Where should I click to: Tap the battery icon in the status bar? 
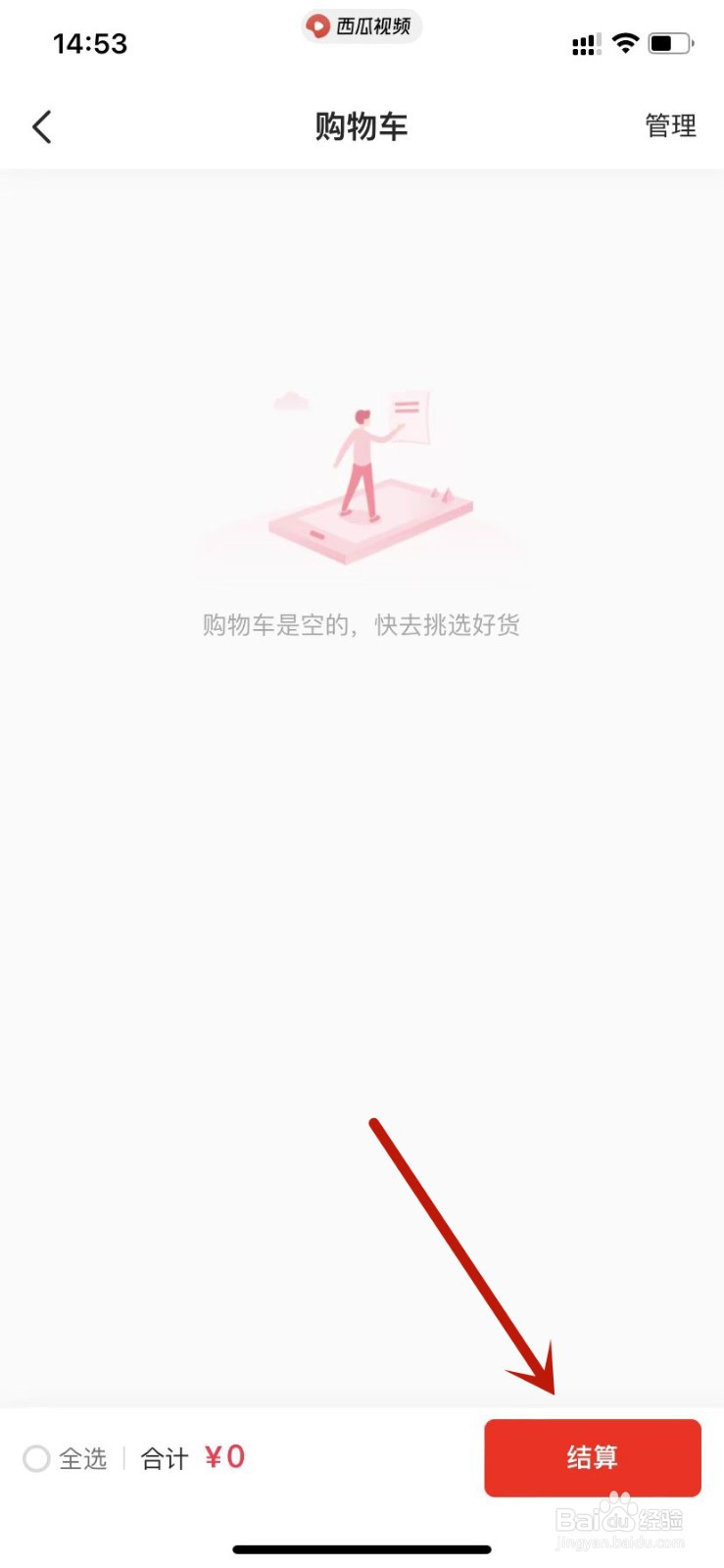pyautogui.click(x=670, y=43)
